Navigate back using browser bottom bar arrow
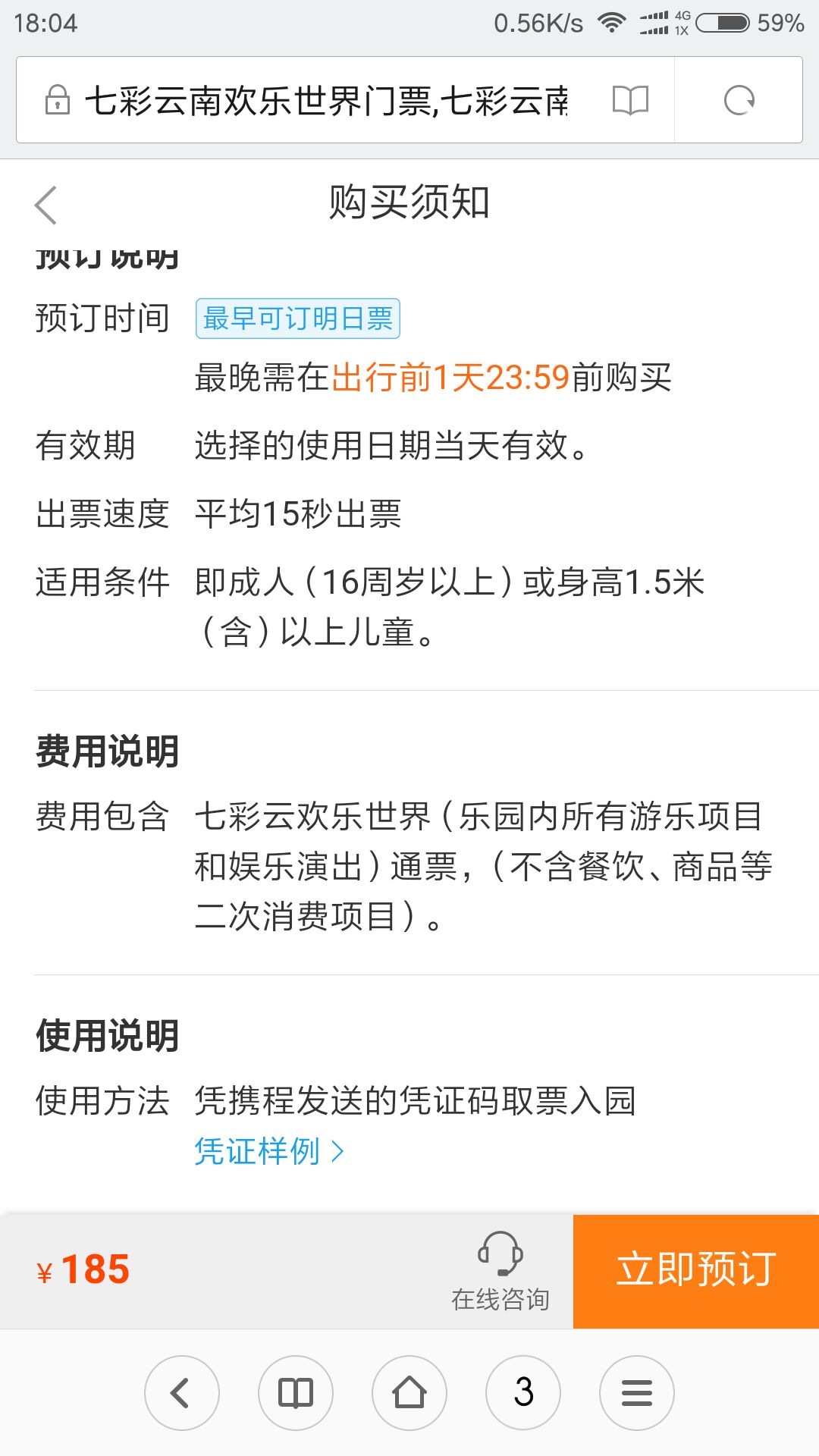The width and height of the screenshot is (819, 1456). click(182, 1393)
